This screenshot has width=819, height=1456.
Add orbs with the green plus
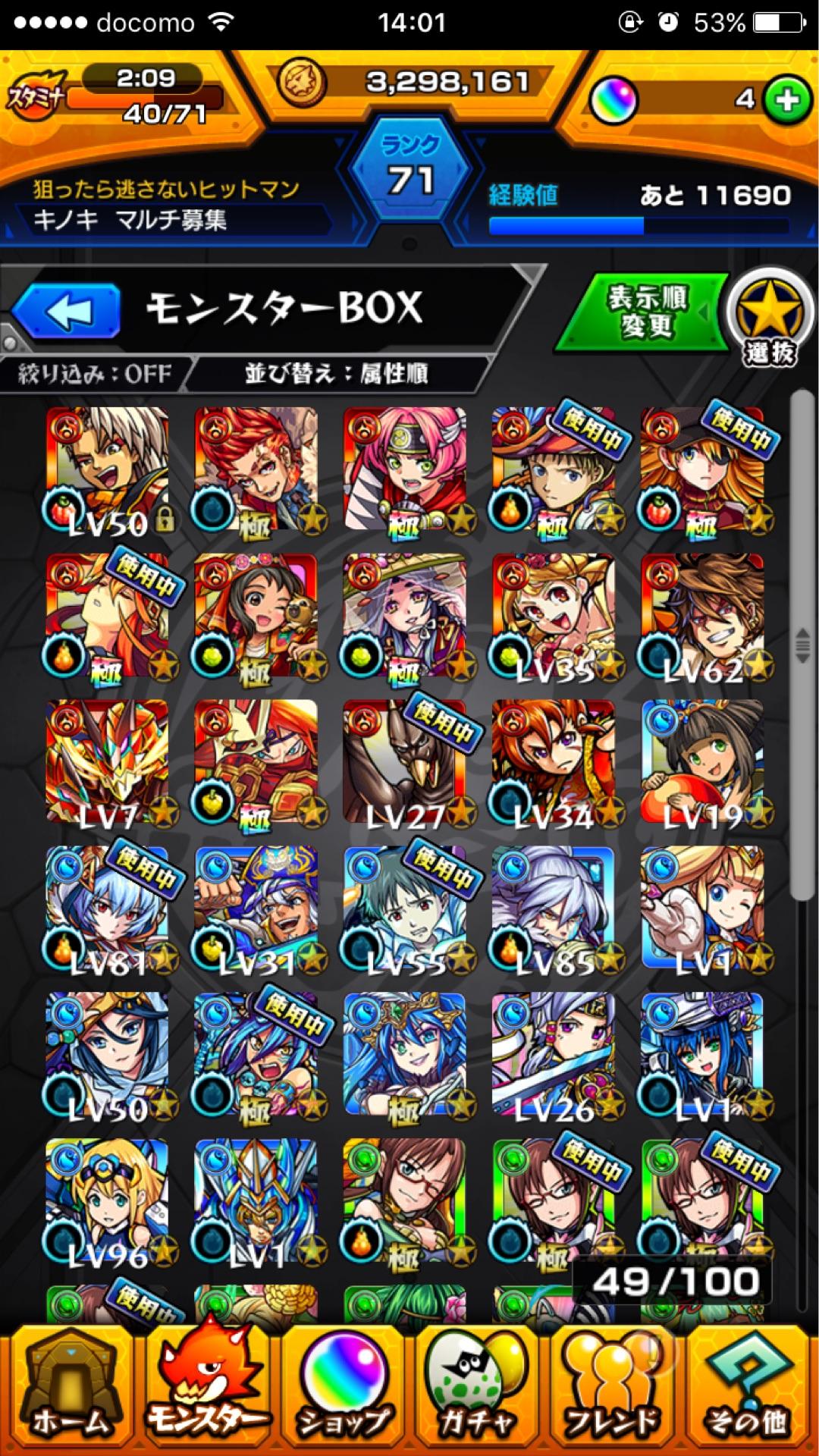point(786,100)
